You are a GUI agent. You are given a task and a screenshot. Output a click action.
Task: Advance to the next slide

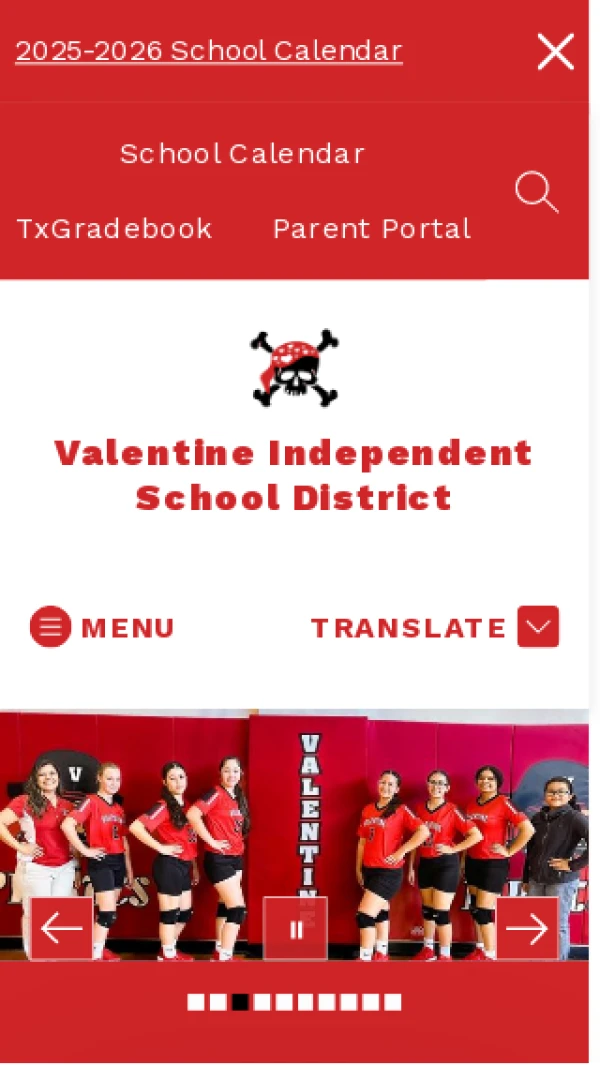pyautogui.click(x=527, y=929)
